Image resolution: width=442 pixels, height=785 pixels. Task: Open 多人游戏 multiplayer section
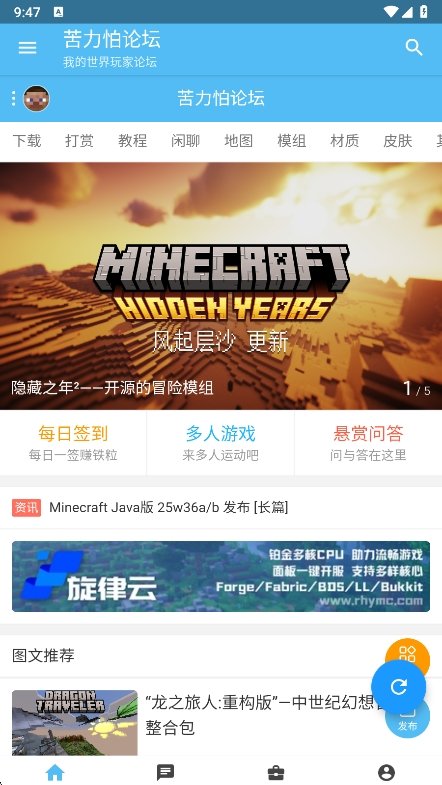(221, 443)
